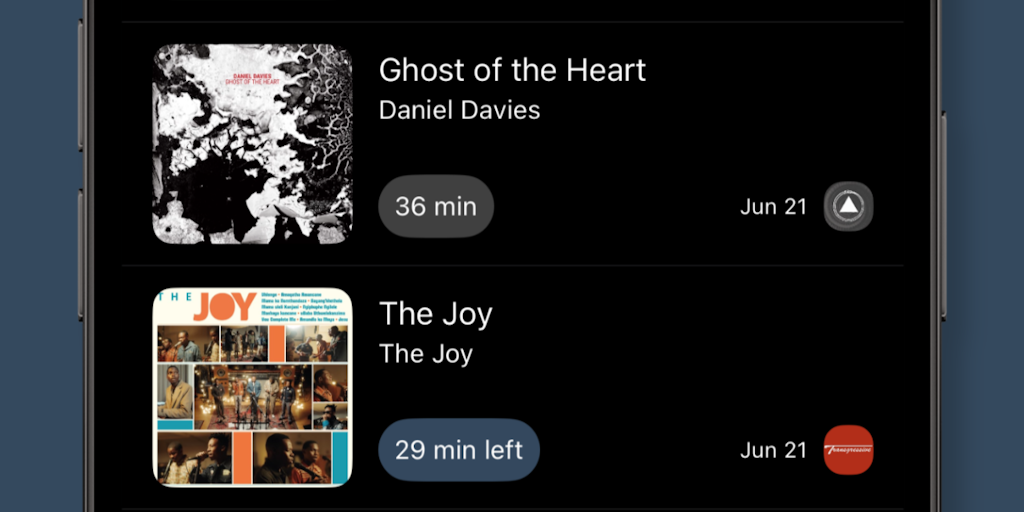Tap the 36 min duration chip

(x=436, y=207)
